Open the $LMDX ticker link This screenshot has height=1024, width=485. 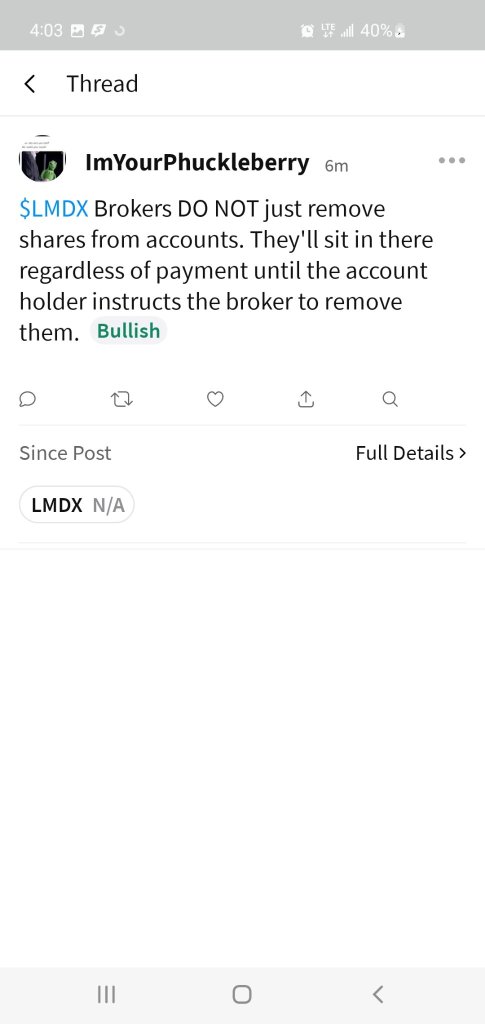pos(54,209)
